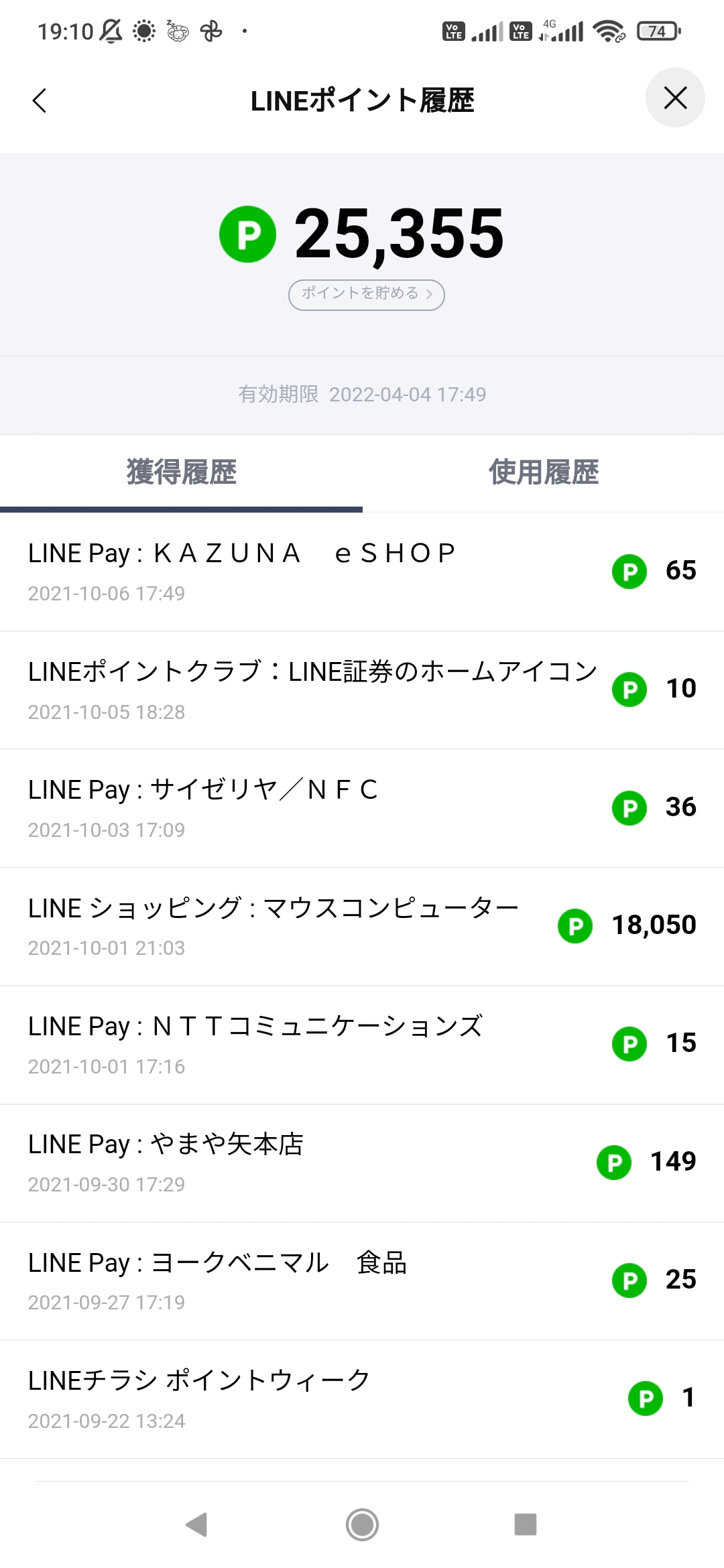Go back using the top-left arrow
Image resolution: width=724 pixels, height=1568 pixels.
tap(40, 101)
